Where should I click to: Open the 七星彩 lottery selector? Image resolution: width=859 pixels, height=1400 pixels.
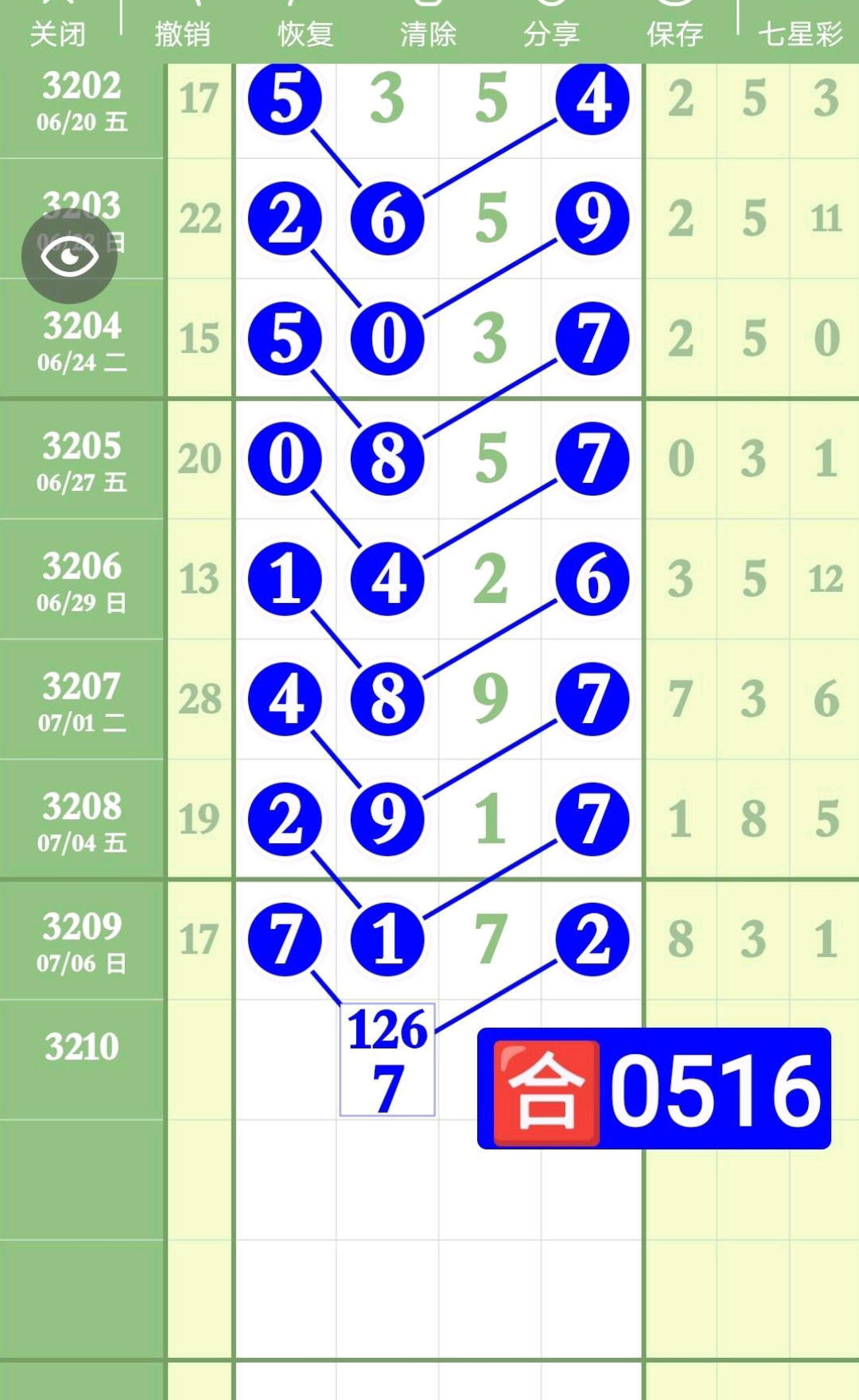tap(799, 33)
